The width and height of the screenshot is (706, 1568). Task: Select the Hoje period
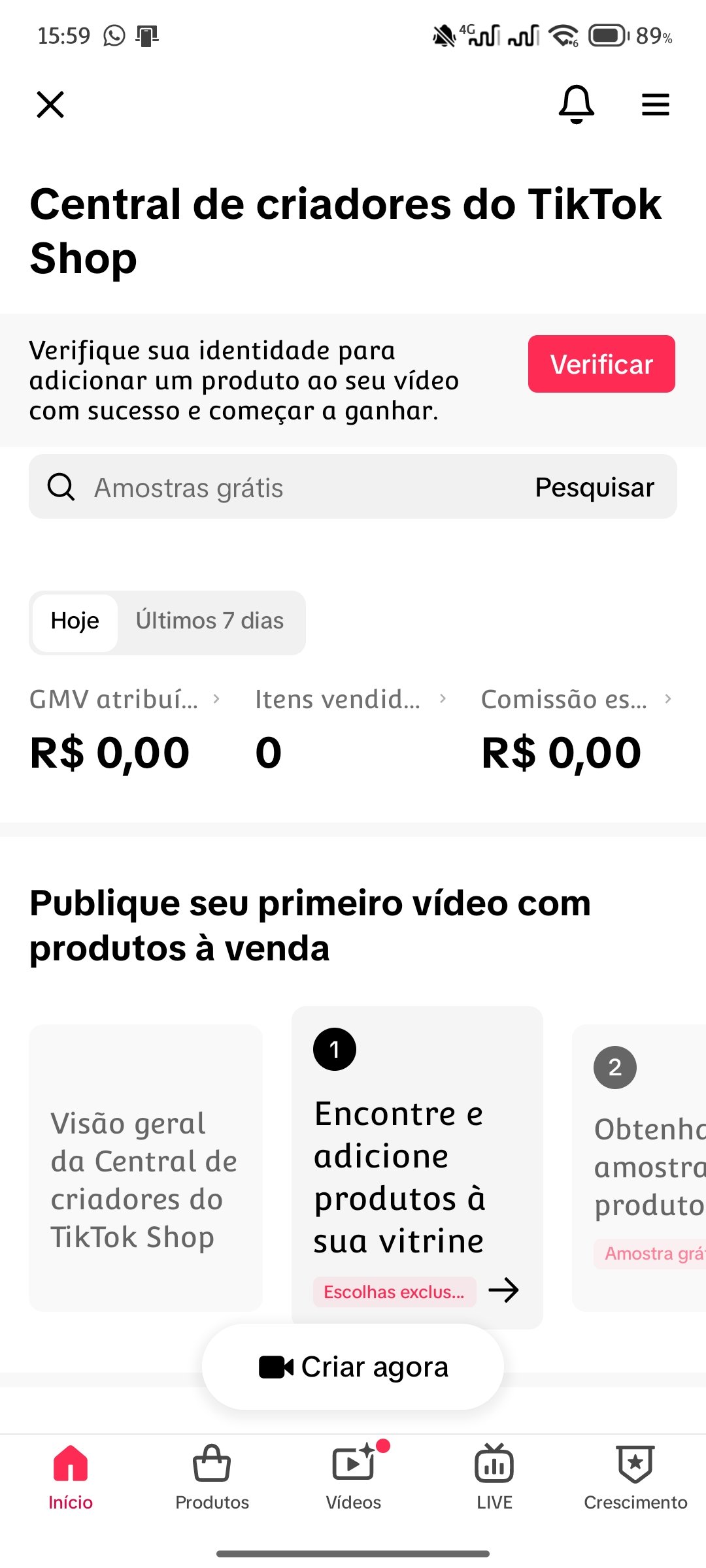coord(75,621)
